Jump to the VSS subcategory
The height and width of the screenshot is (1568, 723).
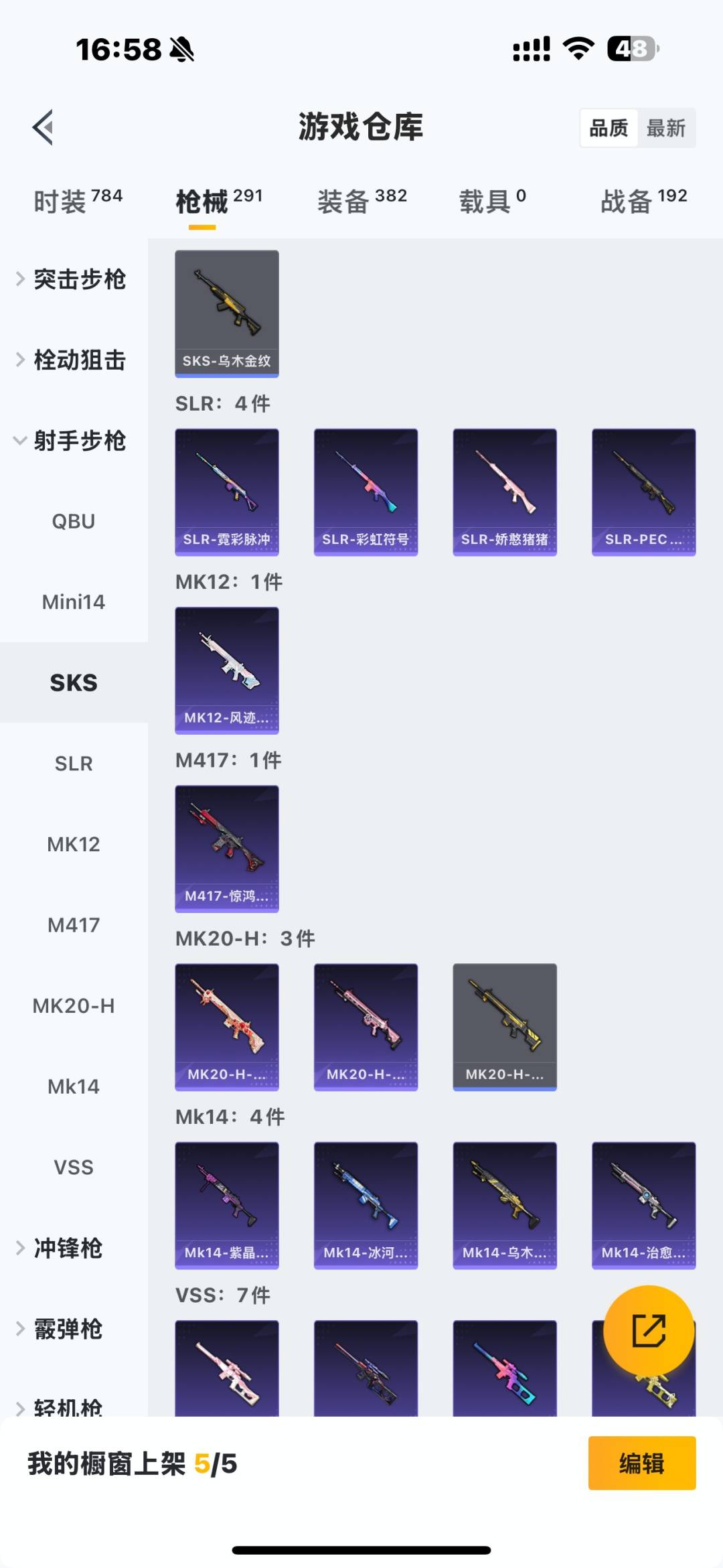click(x=74, y=1167)
